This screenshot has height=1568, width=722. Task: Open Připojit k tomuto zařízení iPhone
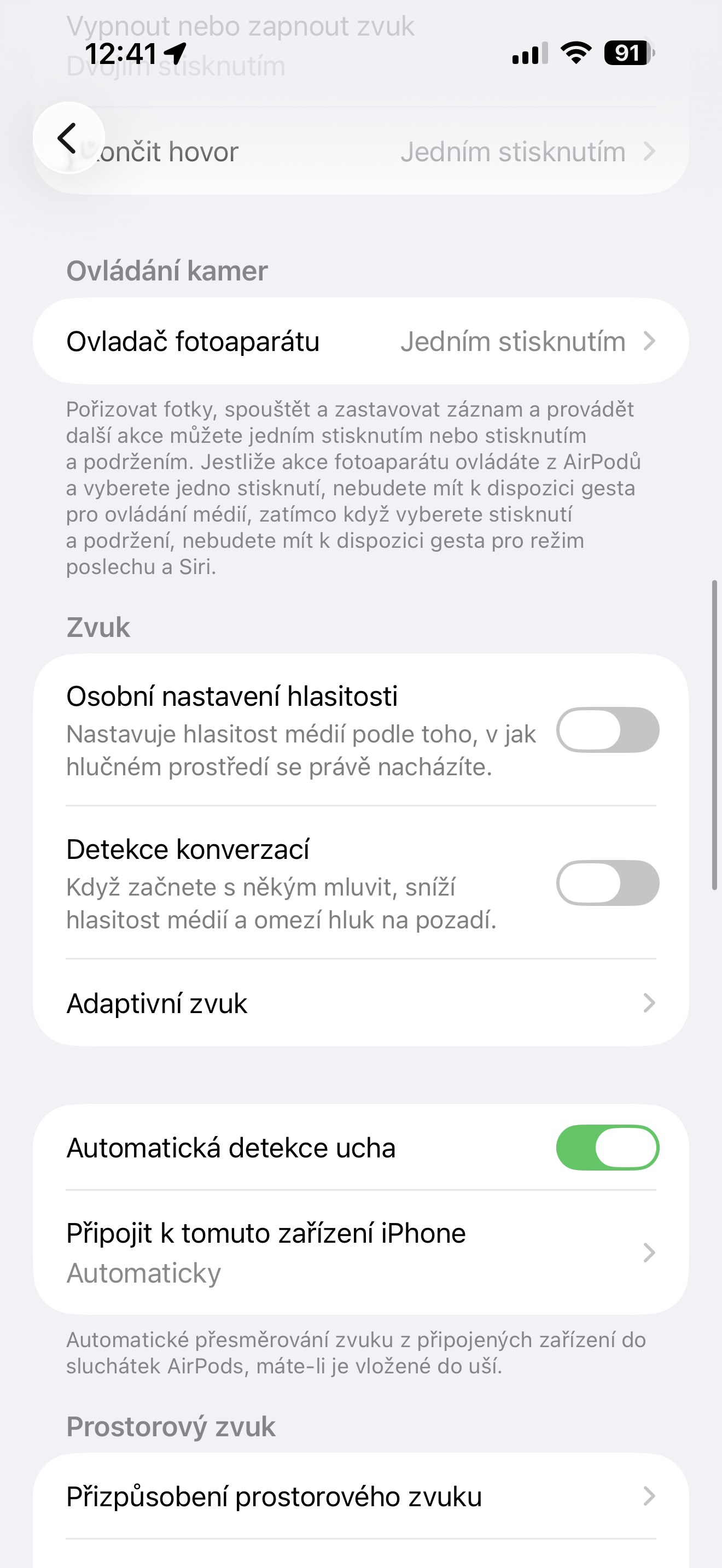pos(360,1253)
